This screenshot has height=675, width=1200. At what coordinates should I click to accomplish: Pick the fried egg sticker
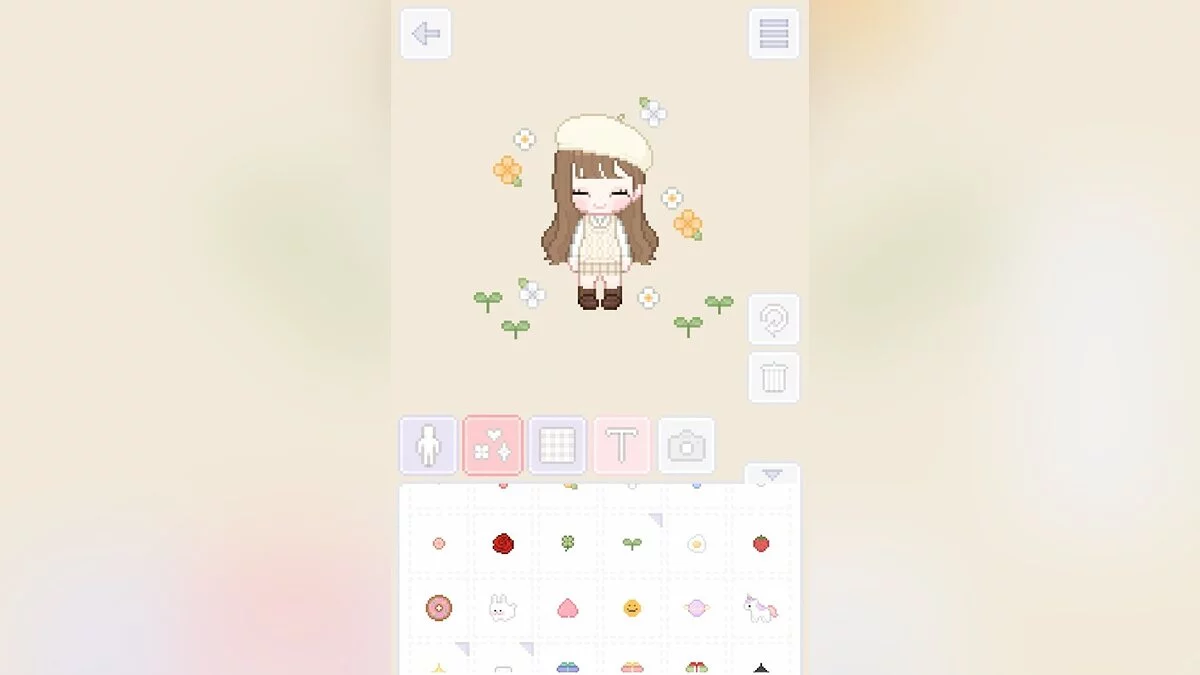point(696,543)
